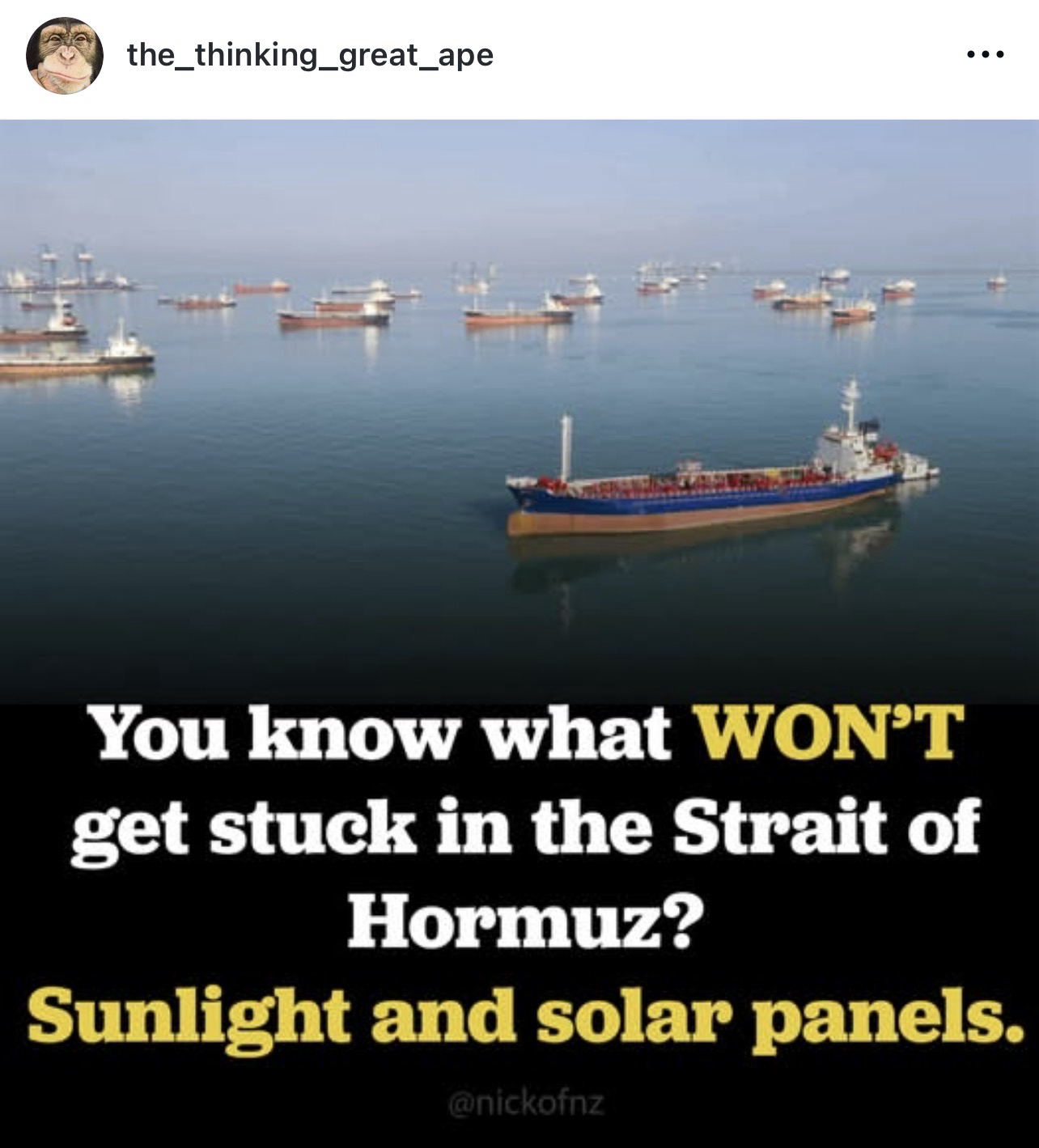The height and width of the screenshot is (1148, 1039).
Task: Tap the Strait of Hormuz post image
Action: tap(519, 631)
